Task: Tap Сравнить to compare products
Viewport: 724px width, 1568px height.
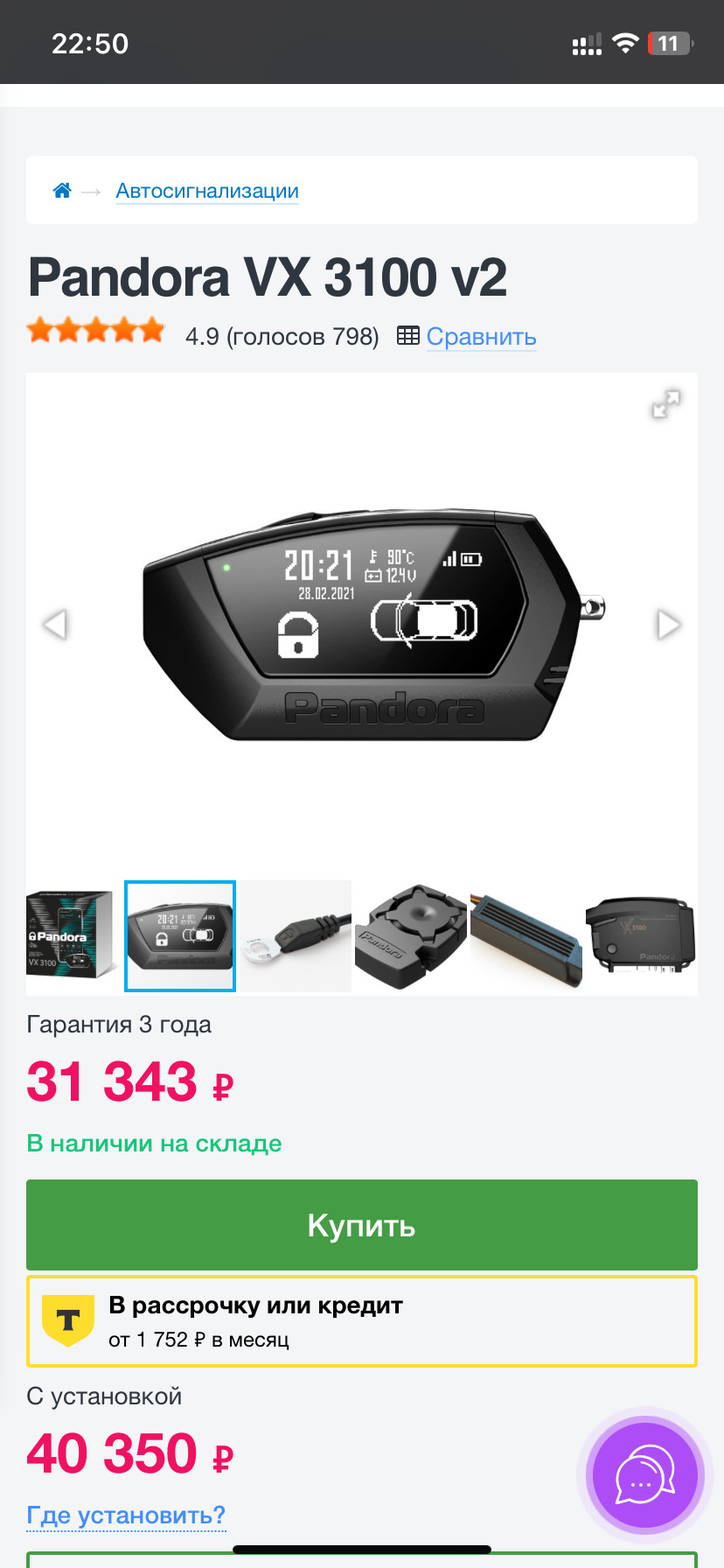Action: pyautogui.click(x=481, y=337)
